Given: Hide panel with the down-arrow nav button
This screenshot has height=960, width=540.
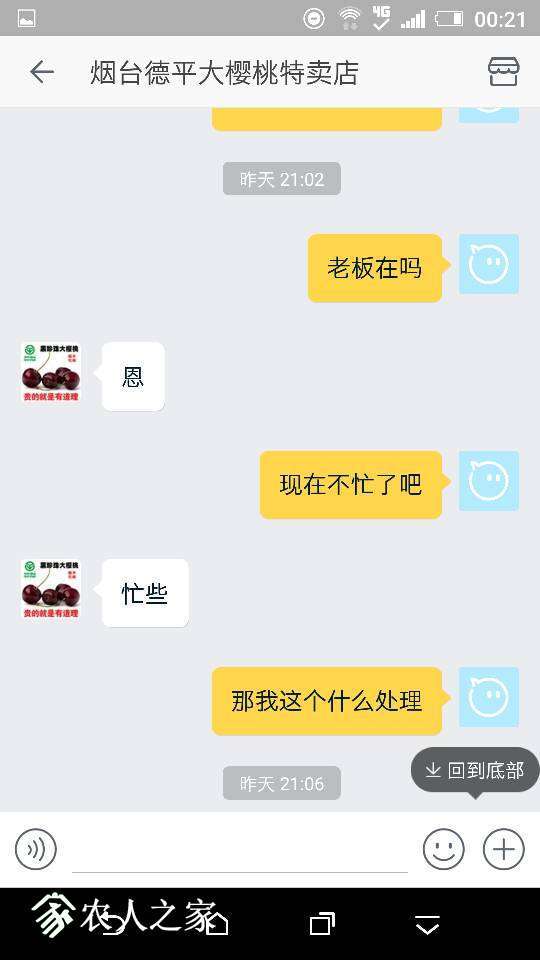Looking at the screenshot, I should coord(427,923).
